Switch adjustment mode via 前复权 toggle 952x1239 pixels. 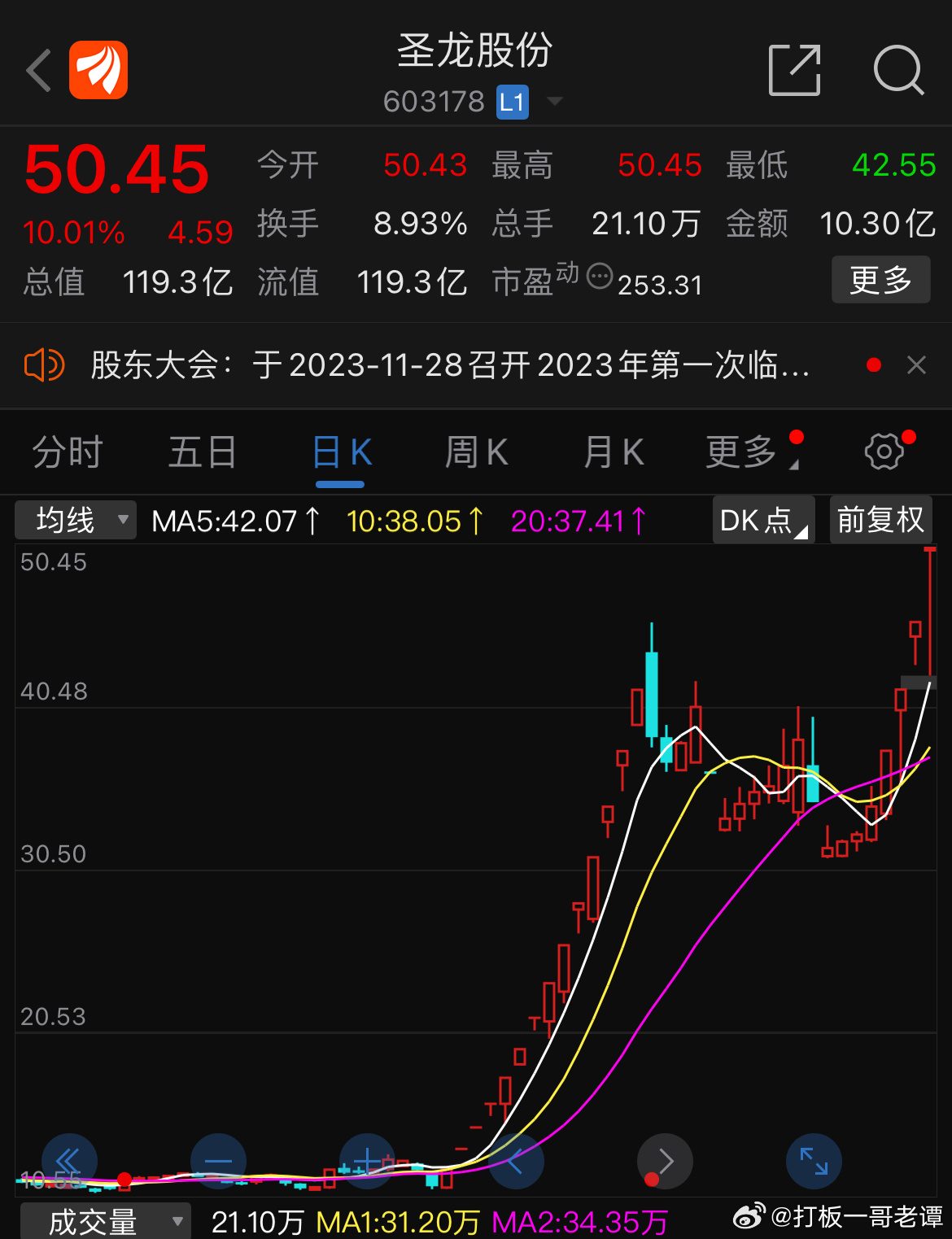click(x=880, y=520)
